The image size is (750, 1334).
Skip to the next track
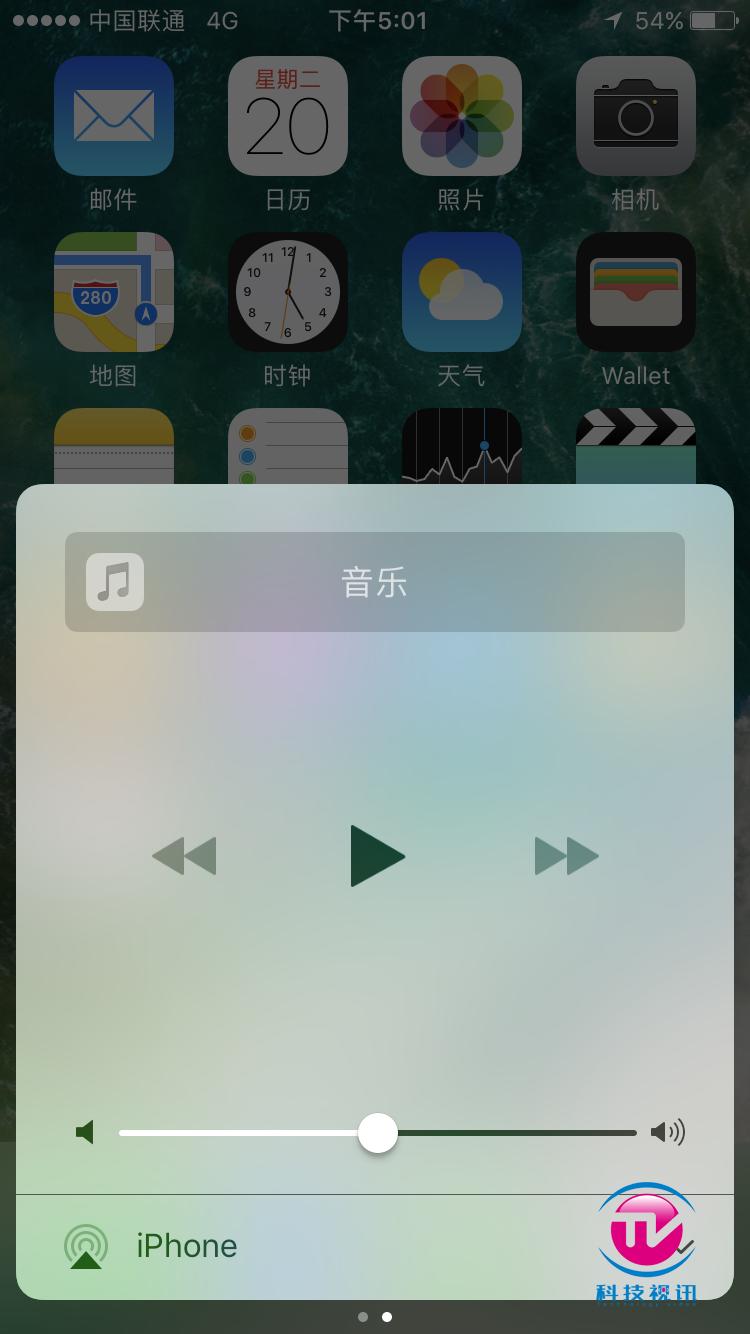pos(566,856)
